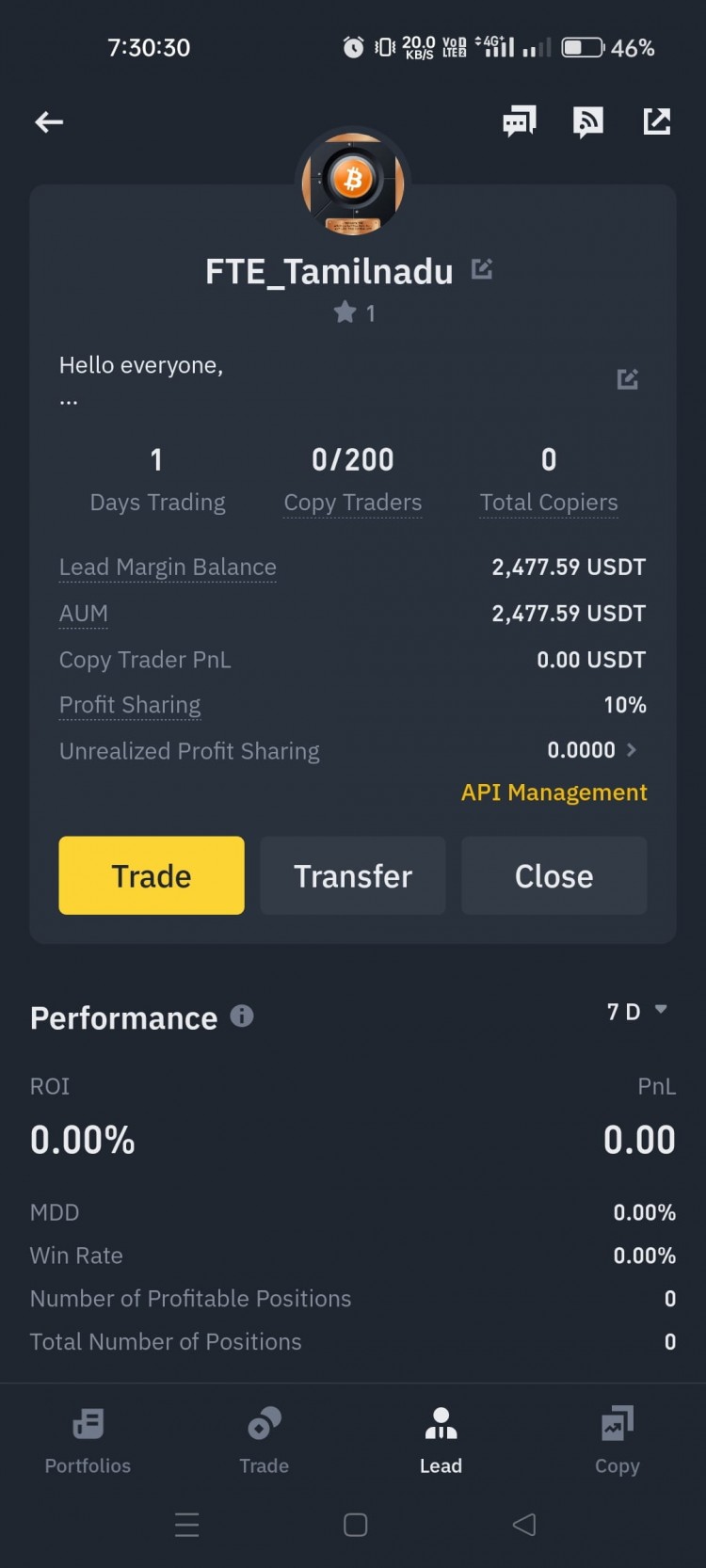Switch to the Trade tab
This screenshot has width=706, height=1568.
264,1440
